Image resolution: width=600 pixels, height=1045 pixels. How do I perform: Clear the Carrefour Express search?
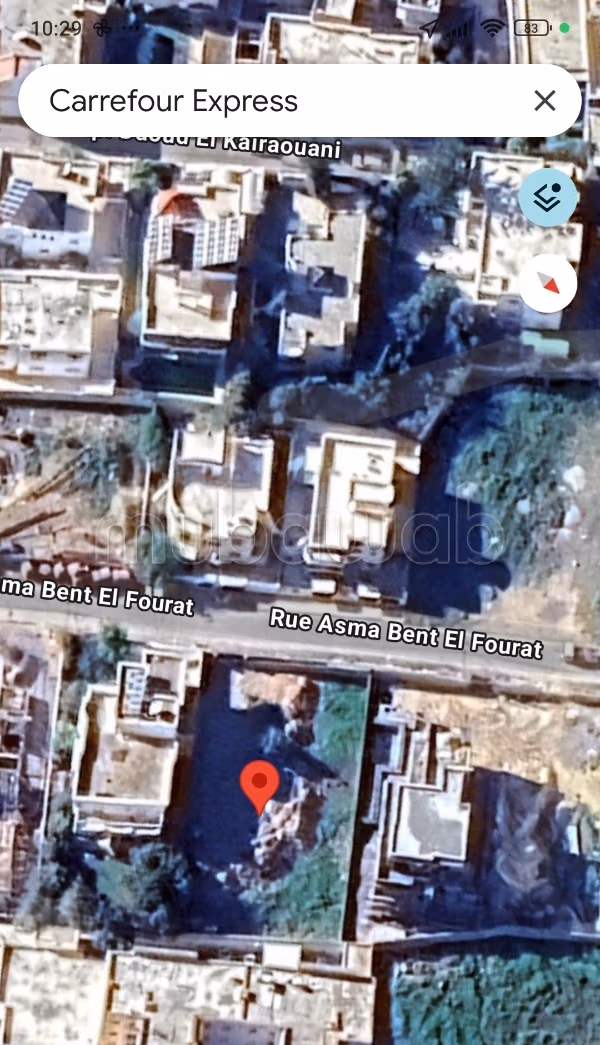coord(545,101)
